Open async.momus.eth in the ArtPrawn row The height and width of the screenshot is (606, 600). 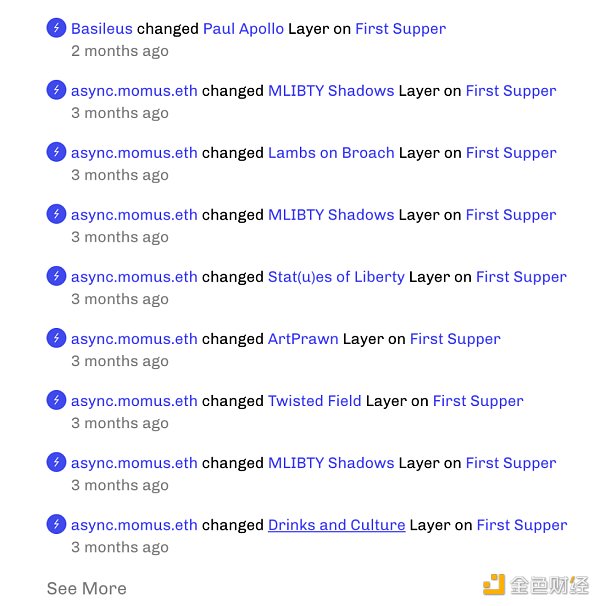click(134, 339)
